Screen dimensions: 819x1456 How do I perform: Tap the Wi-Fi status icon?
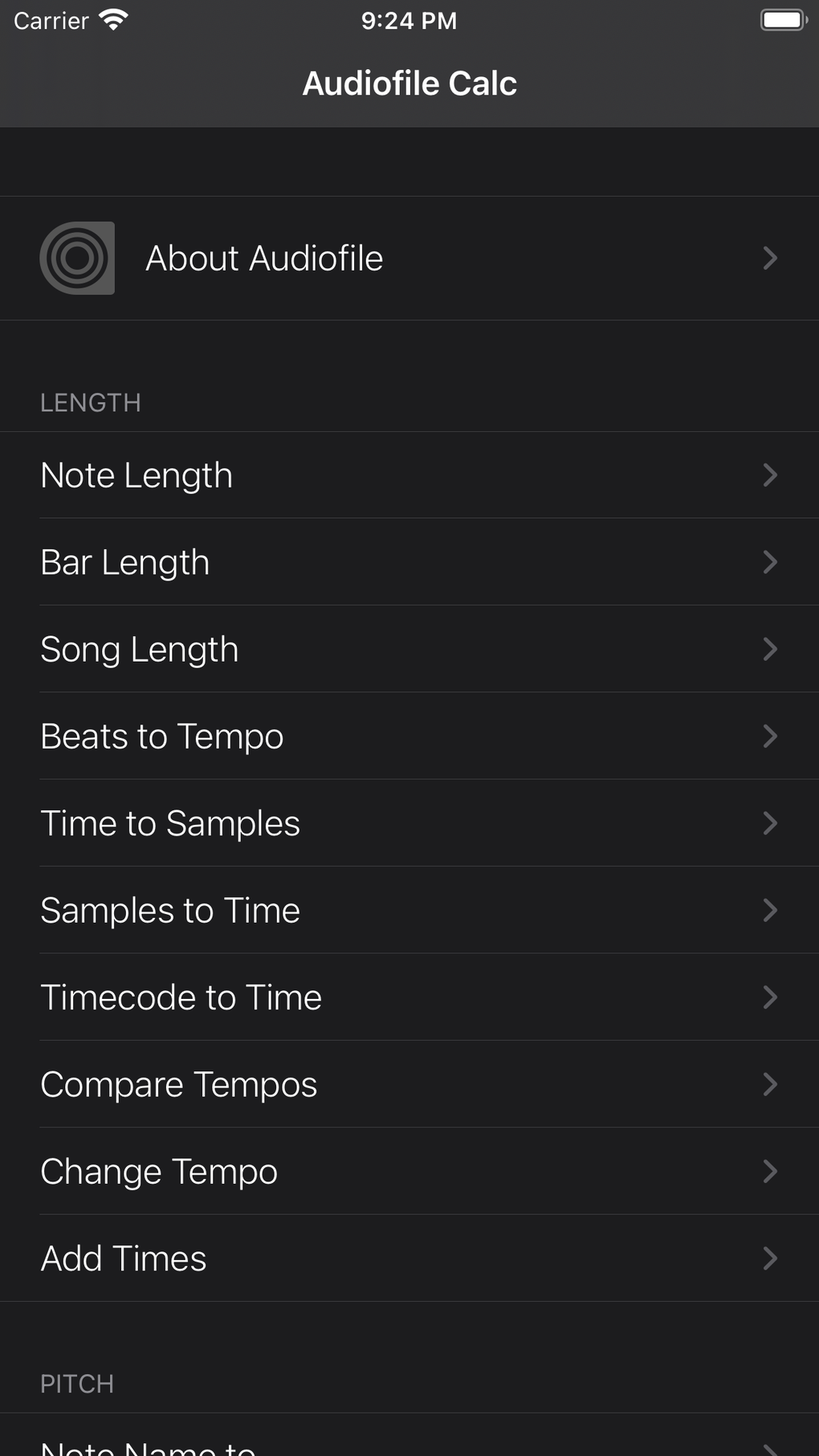pyautogui.click(x=115, y=19)
